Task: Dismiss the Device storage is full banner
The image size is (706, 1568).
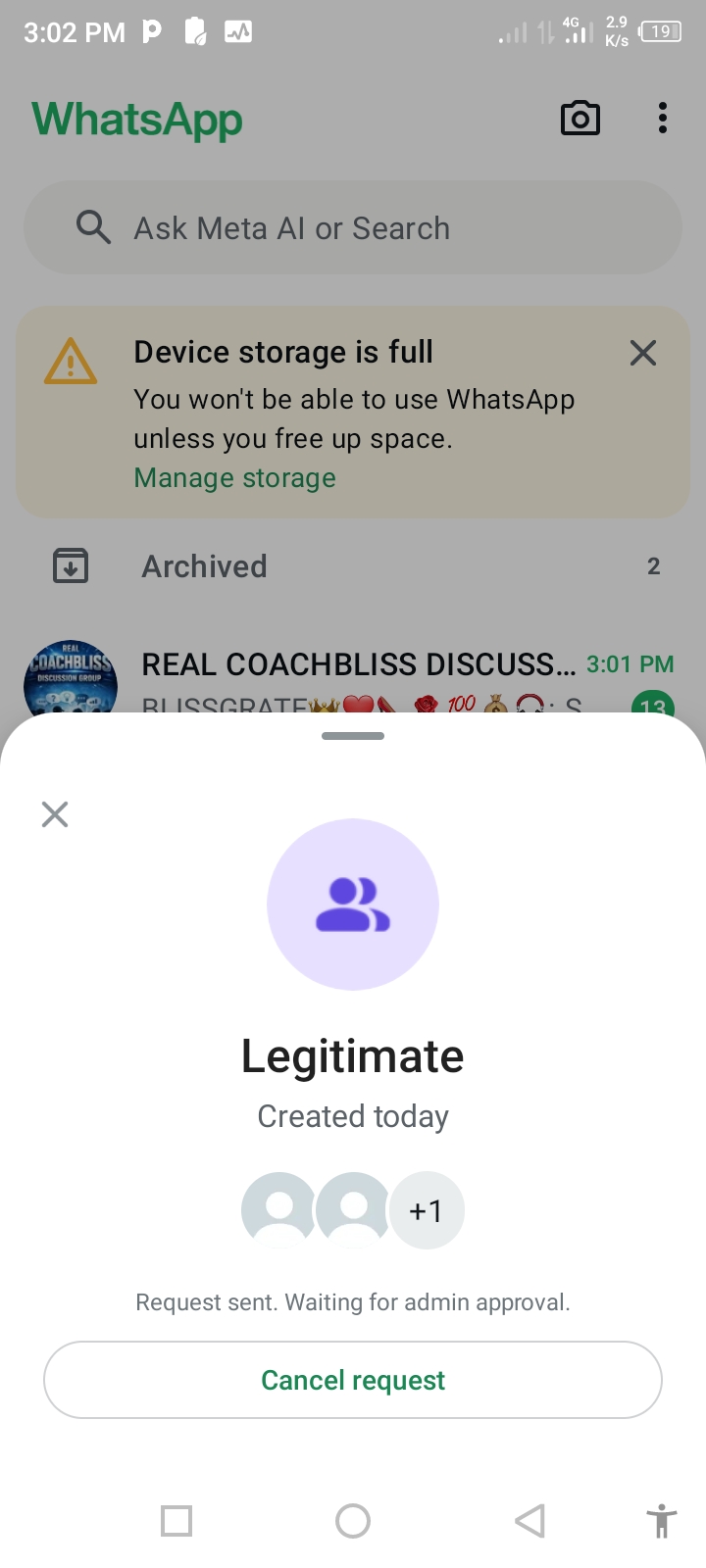Action: 643,353
